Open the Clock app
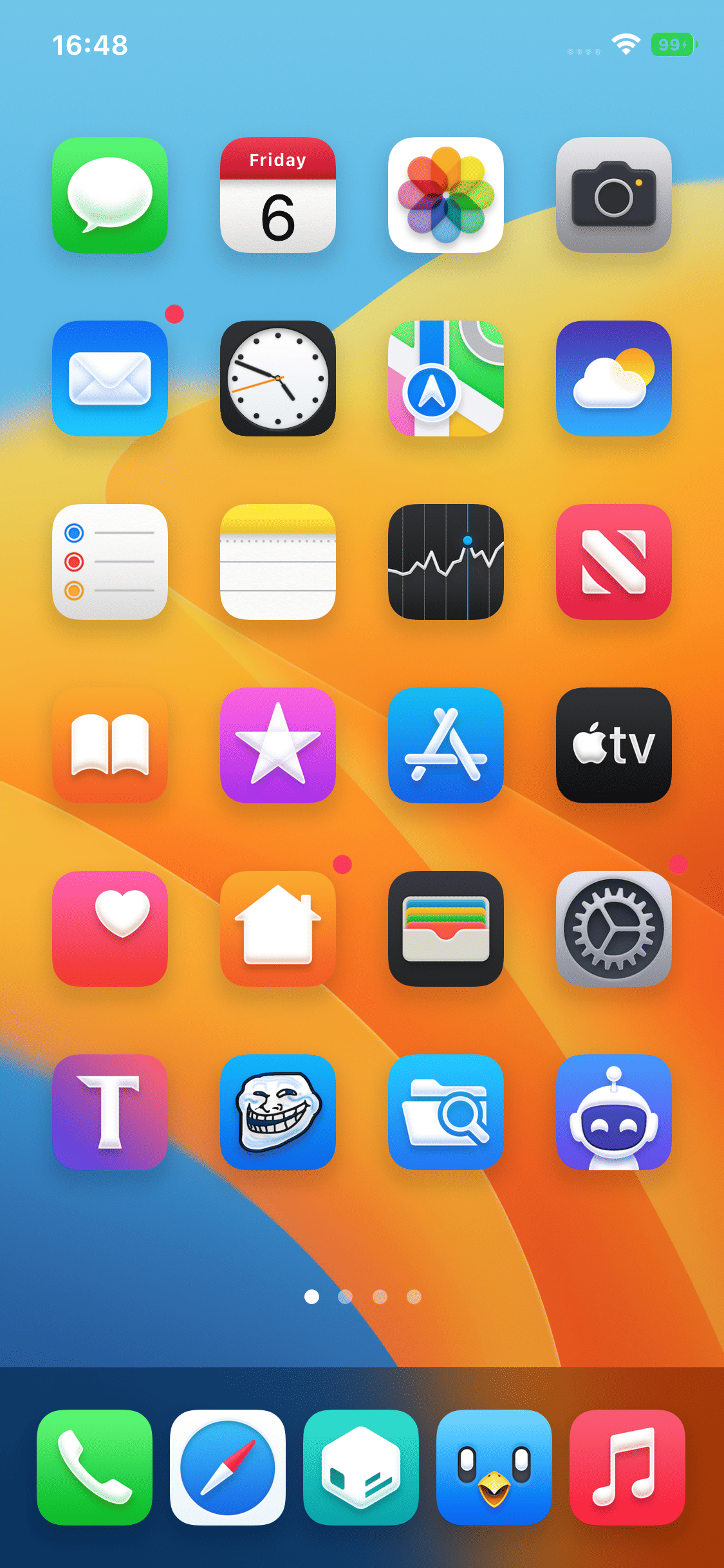This screenshot has height=1568, width=724. [278, 378]
